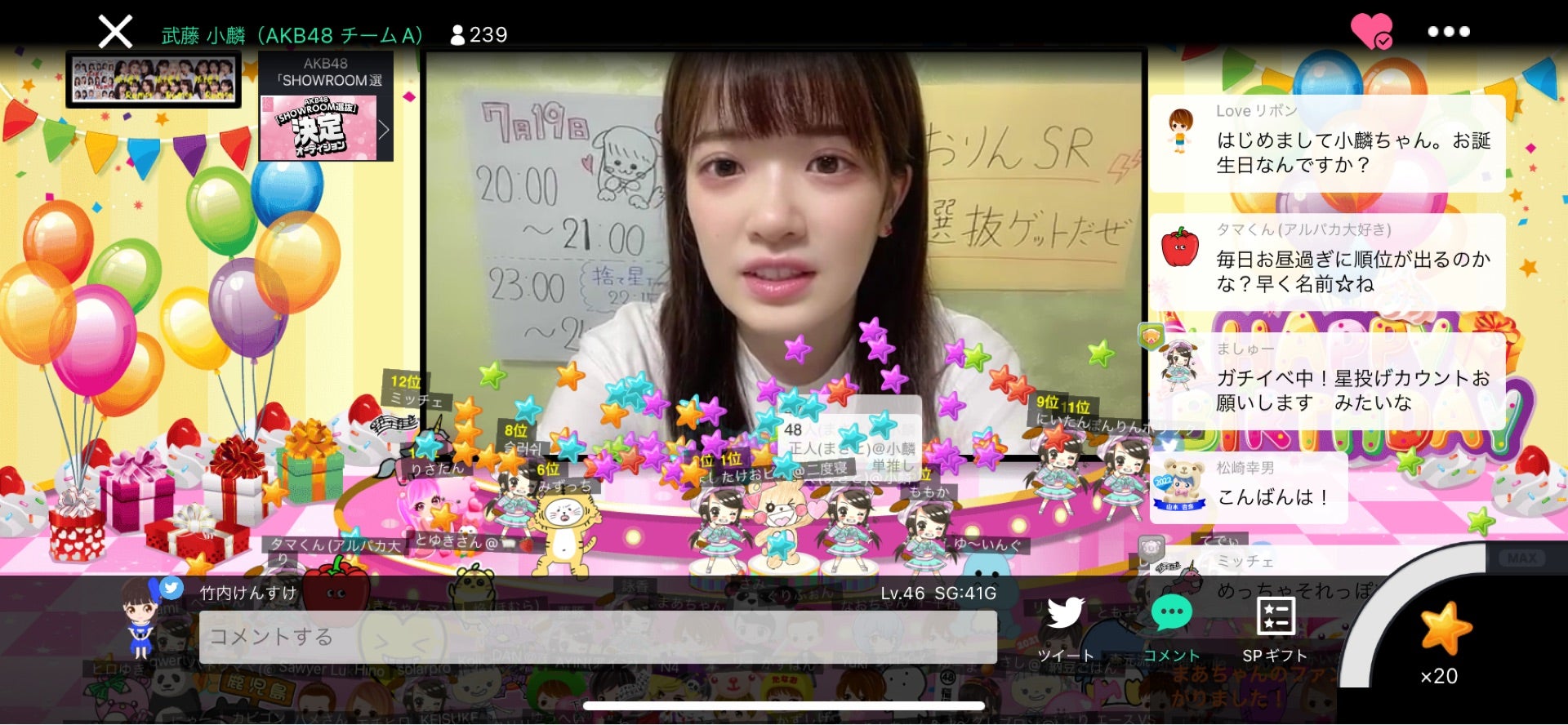The image size is (1568, 725).
Task: Open 松崎幸男's こんばんは comment
Action: click(x=1249, y=487)
